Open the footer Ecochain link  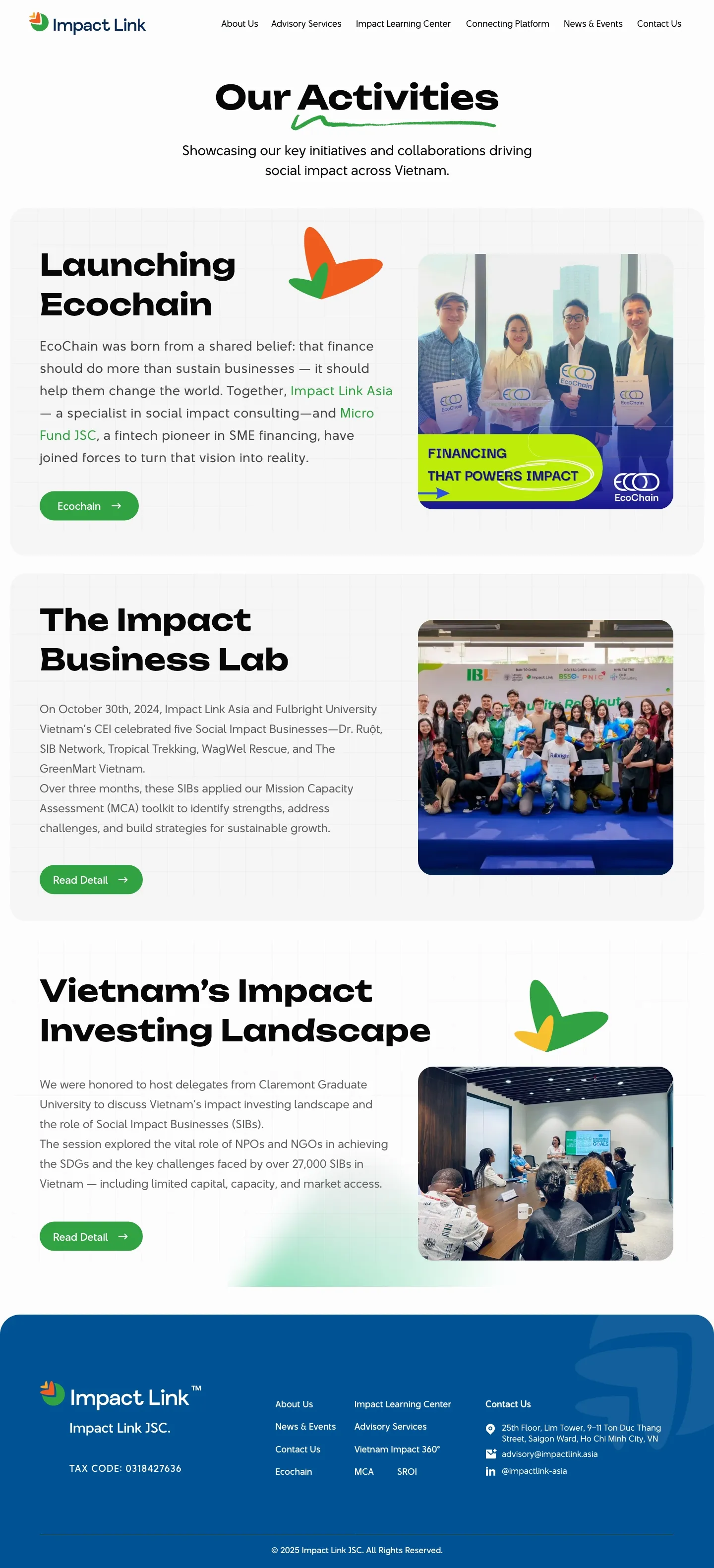(294, 1471)
